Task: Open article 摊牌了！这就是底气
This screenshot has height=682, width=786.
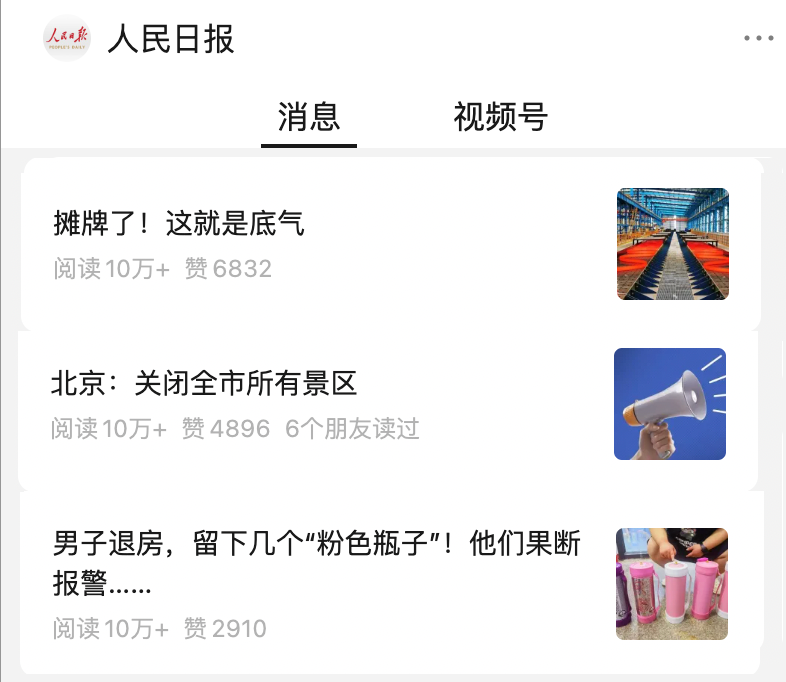Action: coord(179,224)
